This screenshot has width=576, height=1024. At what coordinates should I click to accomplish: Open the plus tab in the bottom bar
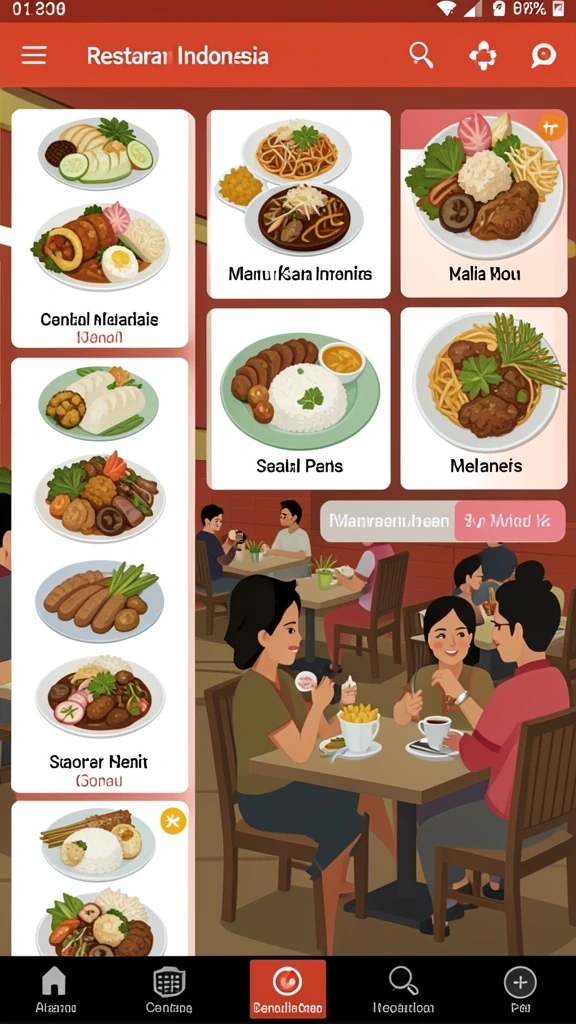point(520,989)
